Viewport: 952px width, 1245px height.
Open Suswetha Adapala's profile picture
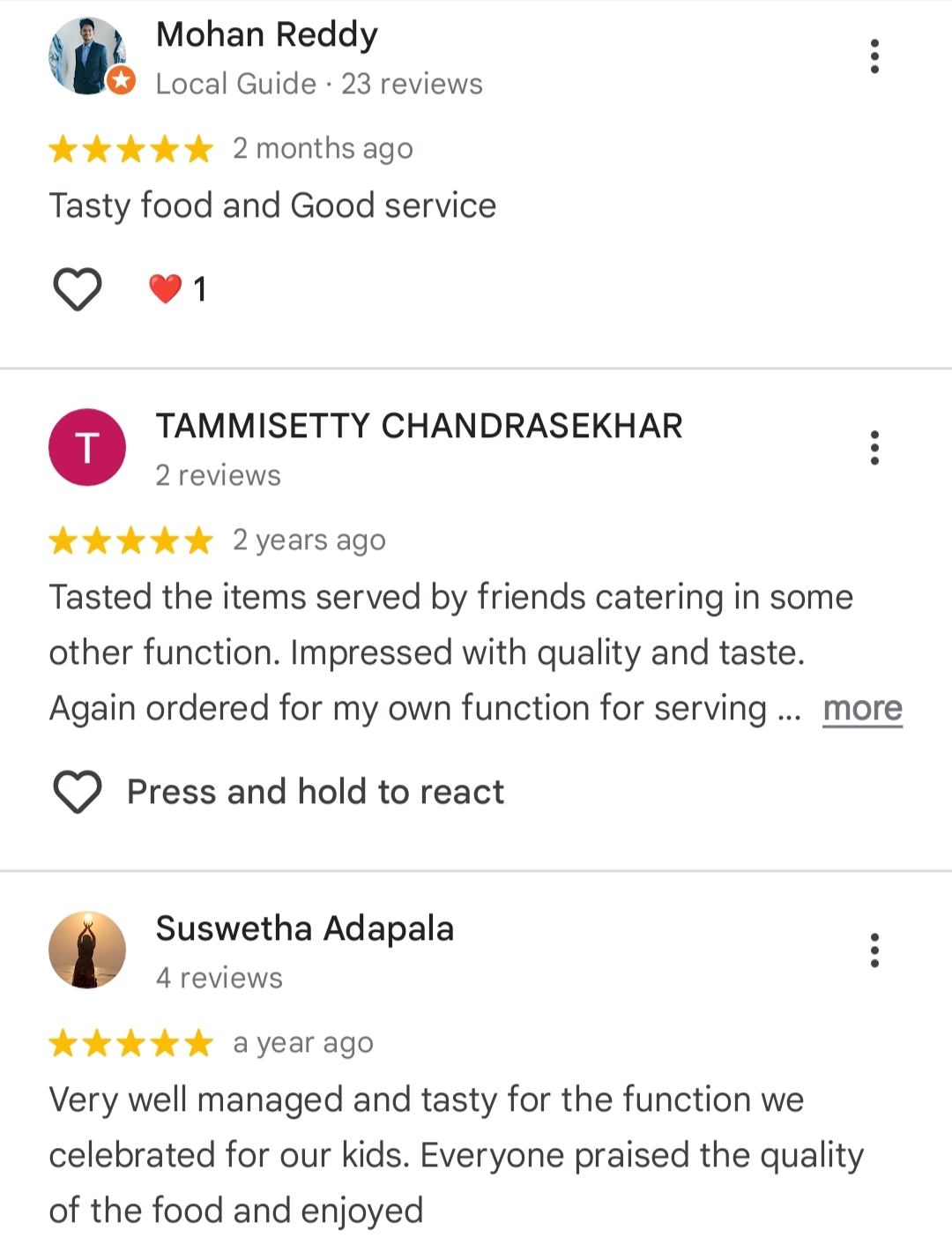click(88, 950)
